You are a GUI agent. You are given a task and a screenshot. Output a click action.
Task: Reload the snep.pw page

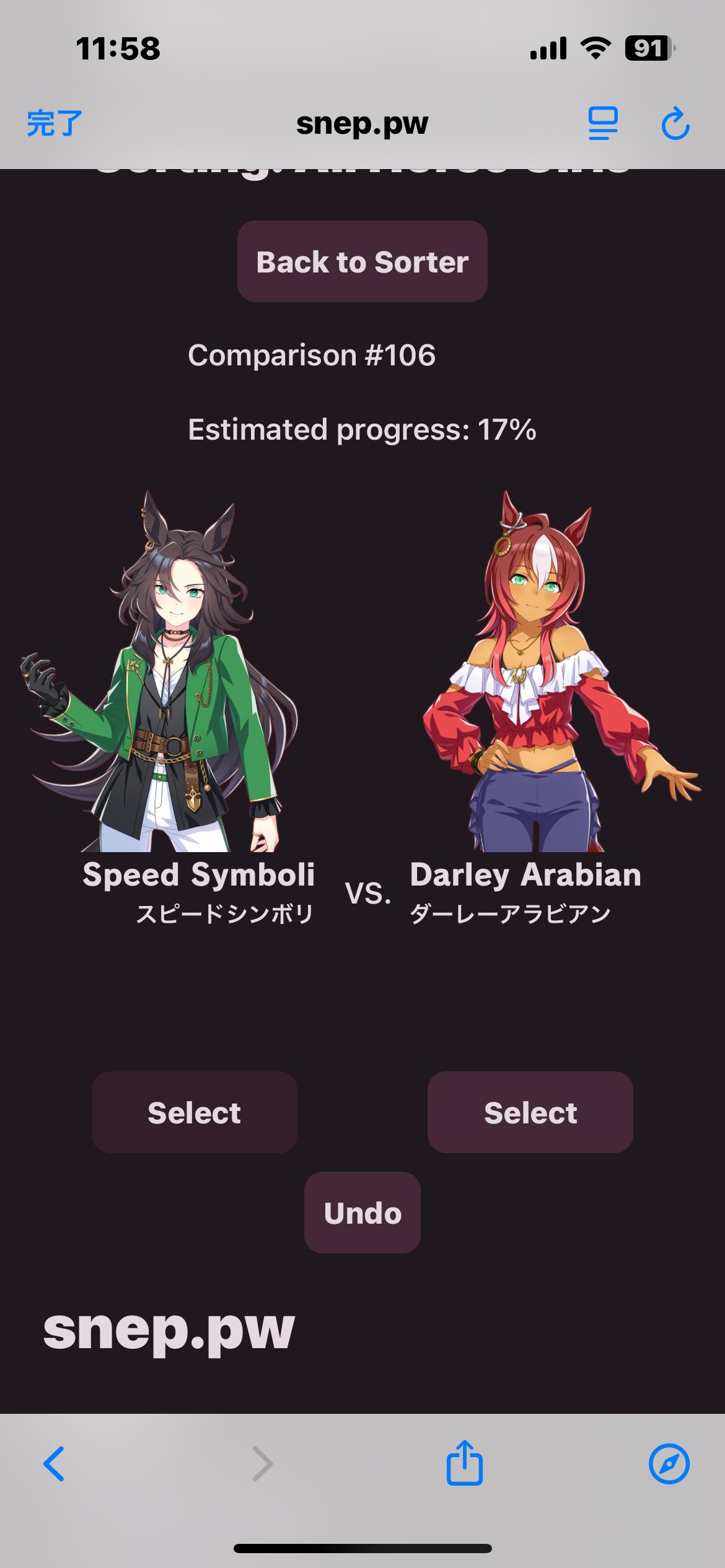coord(675,124)
